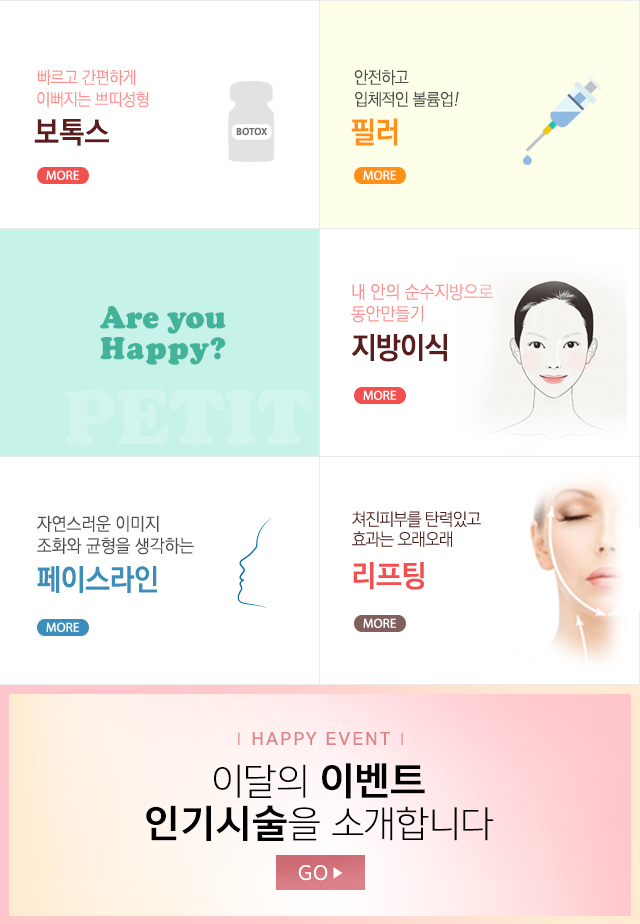640x924 pixels.
Task: Tap MORE under 보톡스
Action: [63, 175]
